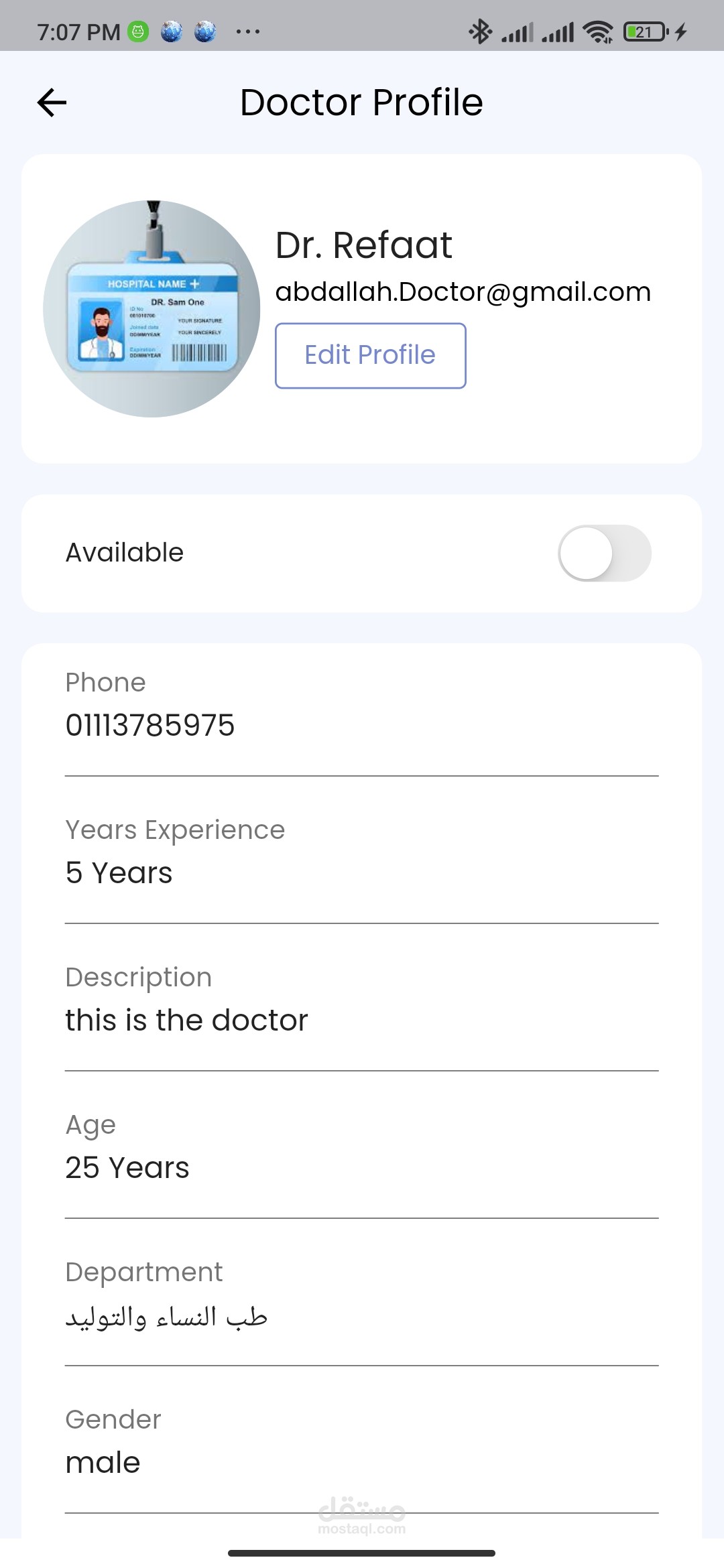The width and height of the screenshot is (724, 1568).
Task: Tap the Edit Profile button
Action: [370, 355]
